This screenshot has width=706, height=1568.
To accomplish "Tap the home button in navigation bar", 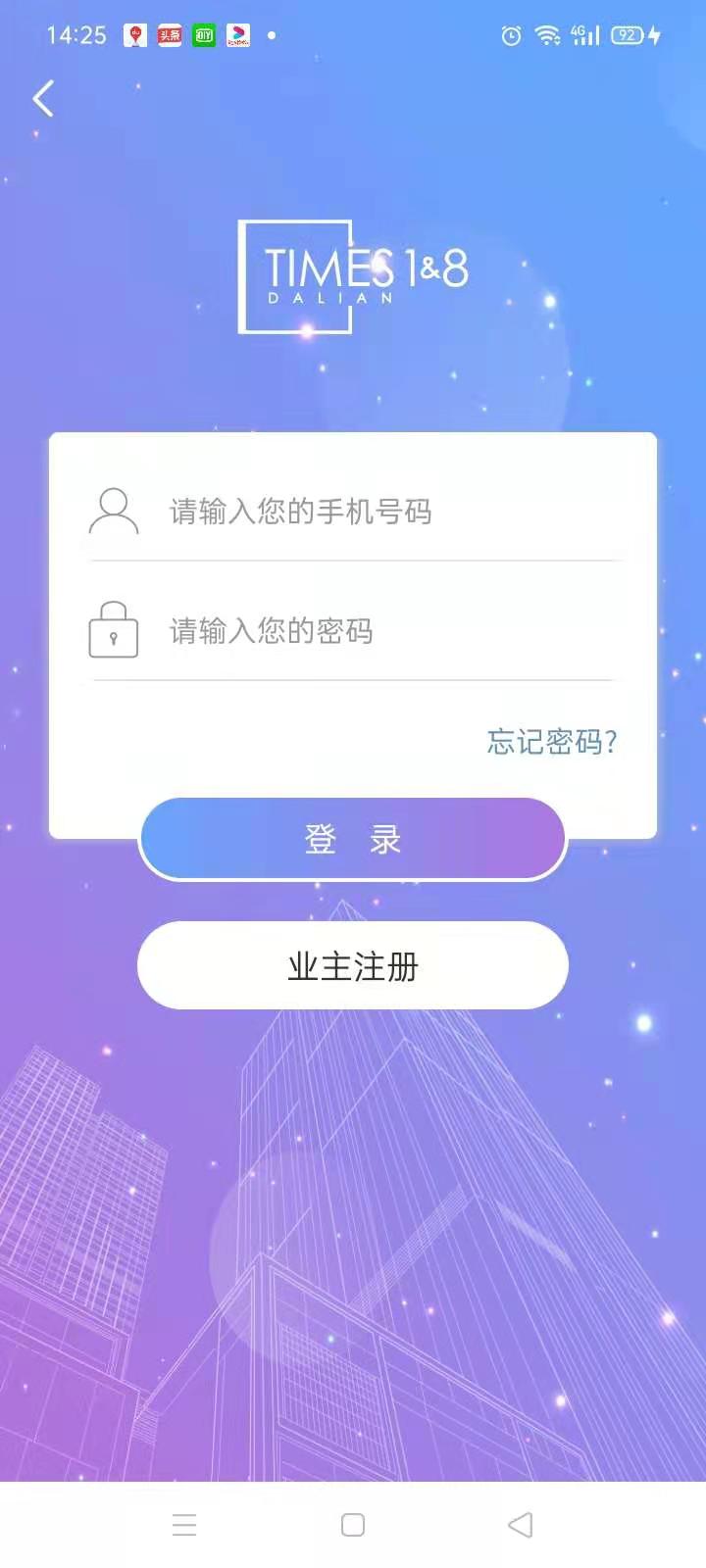I will 353,1525.
